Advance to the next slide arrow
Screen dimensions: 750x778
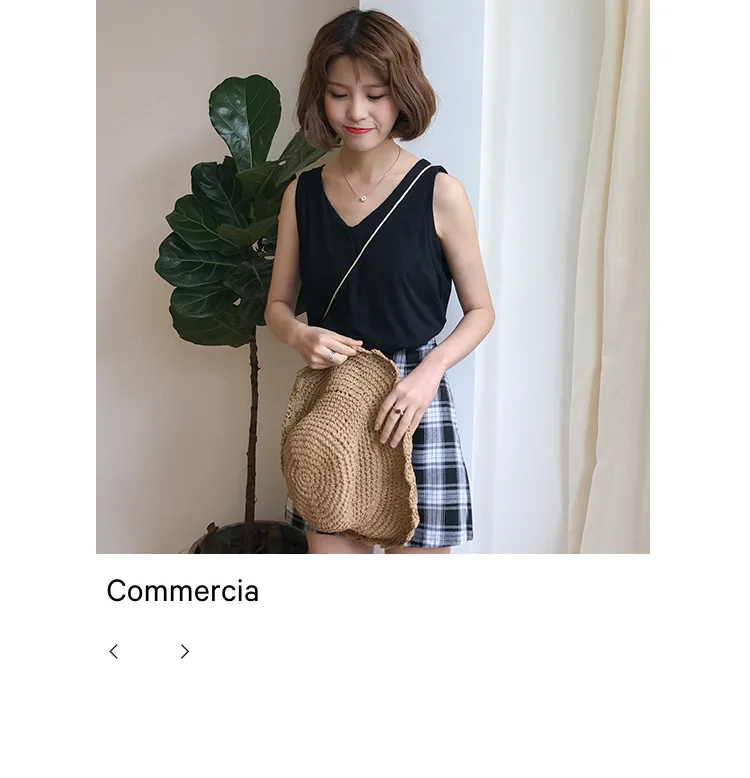185,651
